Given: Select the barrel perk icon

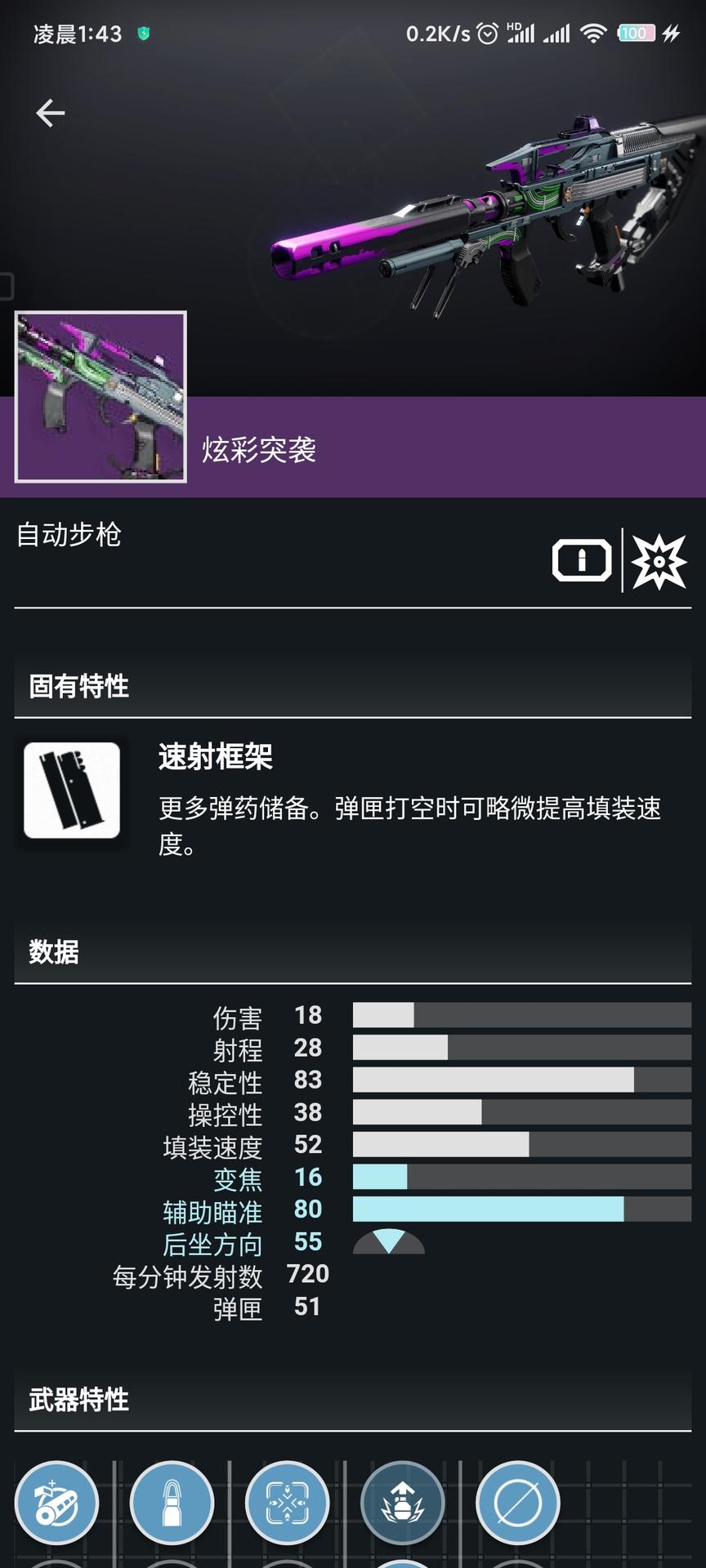Looking at the screenshot, I should [56, 1503].
